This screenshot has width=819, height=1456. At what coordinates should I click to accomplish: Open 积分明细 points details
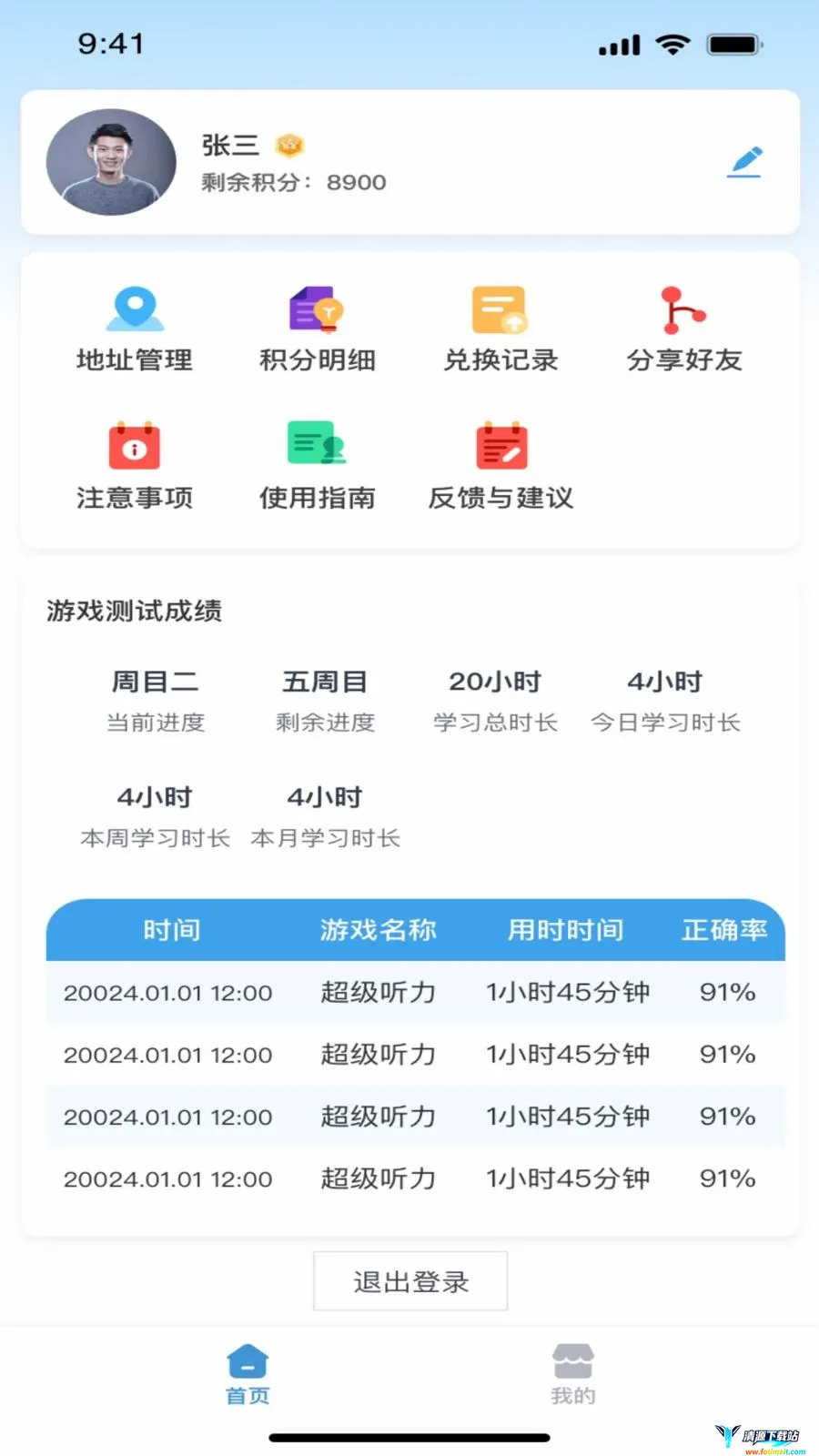[x=317, y=329]
